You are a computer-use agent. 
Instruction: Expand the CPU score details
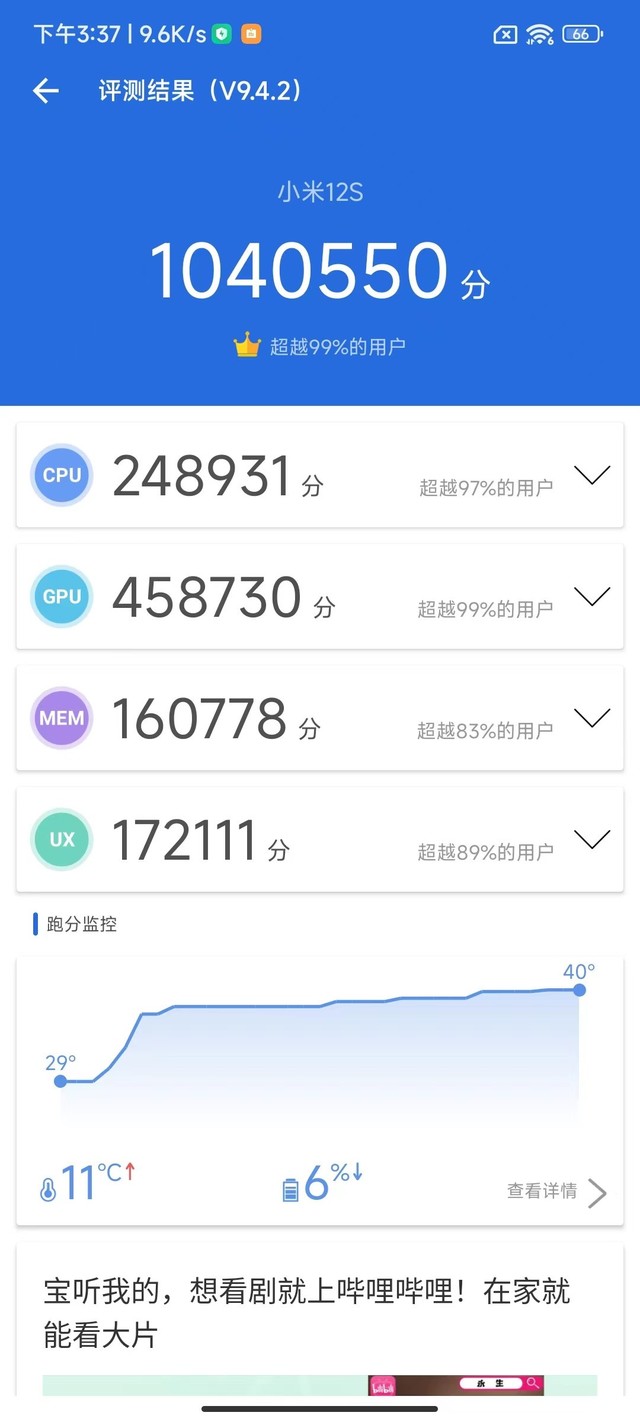click(592, 476)
